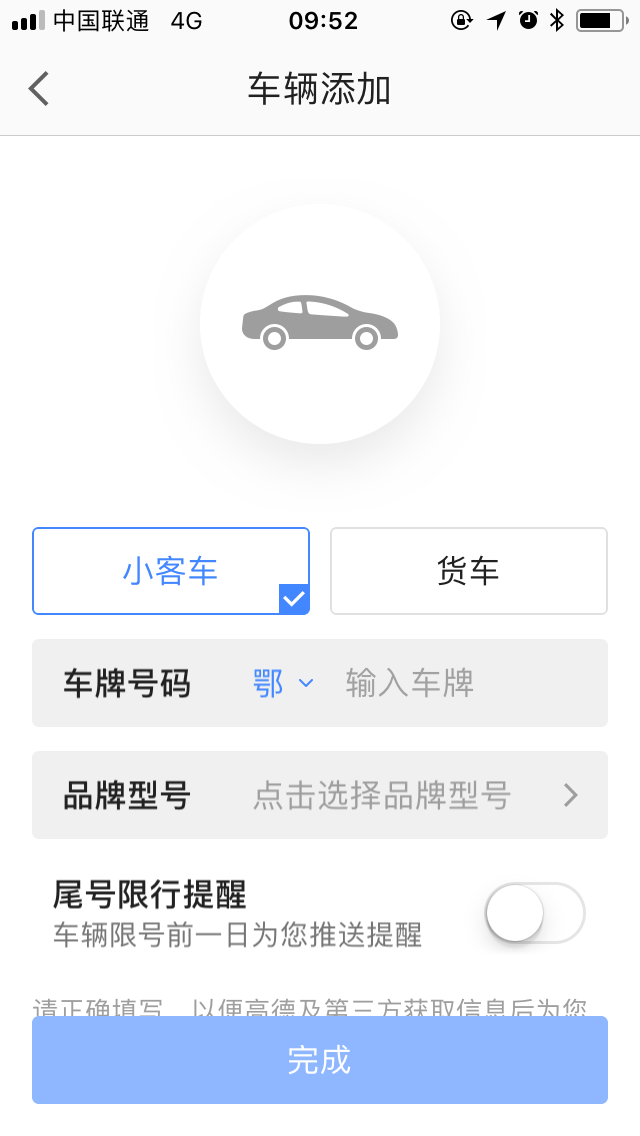This screenshot has height=1136, width=640.
Task: Switch vehicle type to 货车
Action: pos(468,571)
